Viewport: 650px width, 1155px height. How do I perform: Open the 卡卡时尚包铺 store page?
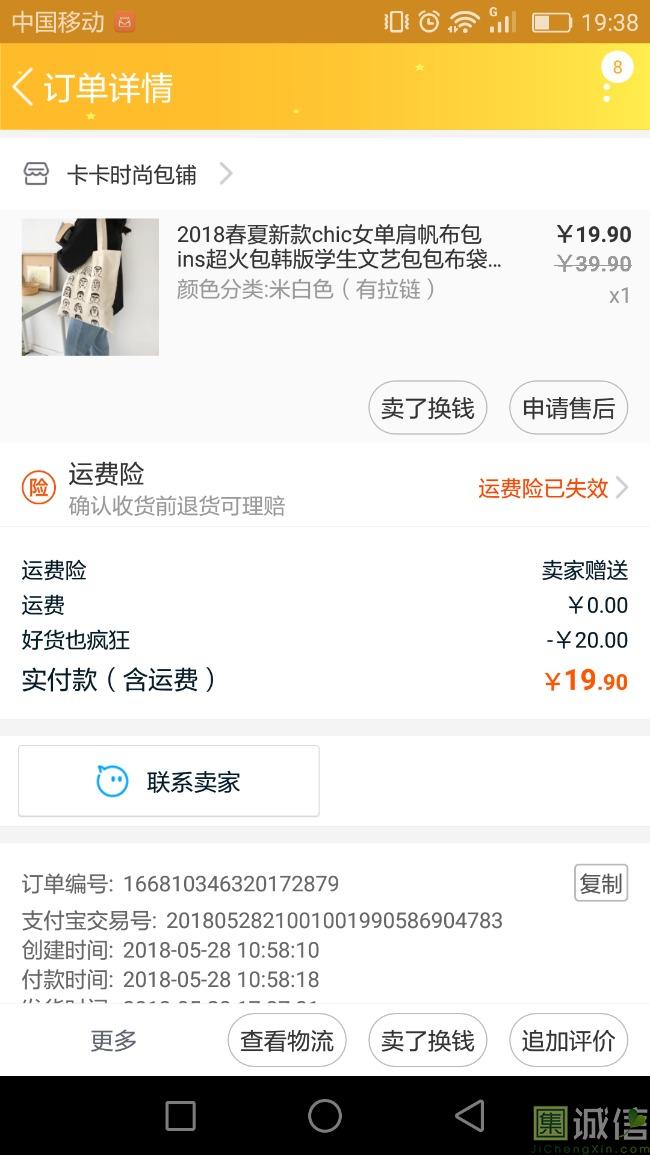(x=130, y=175)
